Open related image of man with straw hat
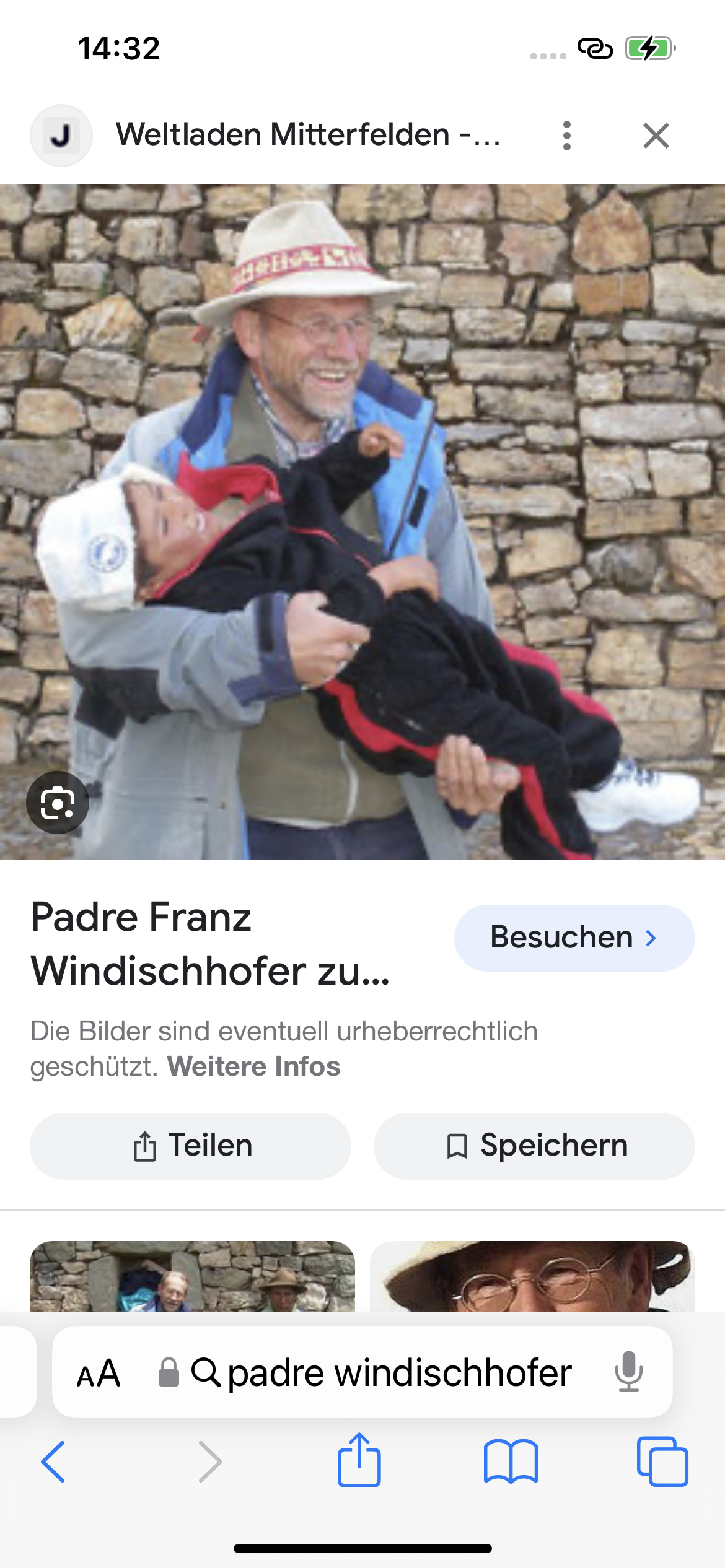Screen dimensions: 725x1568 532,1276
